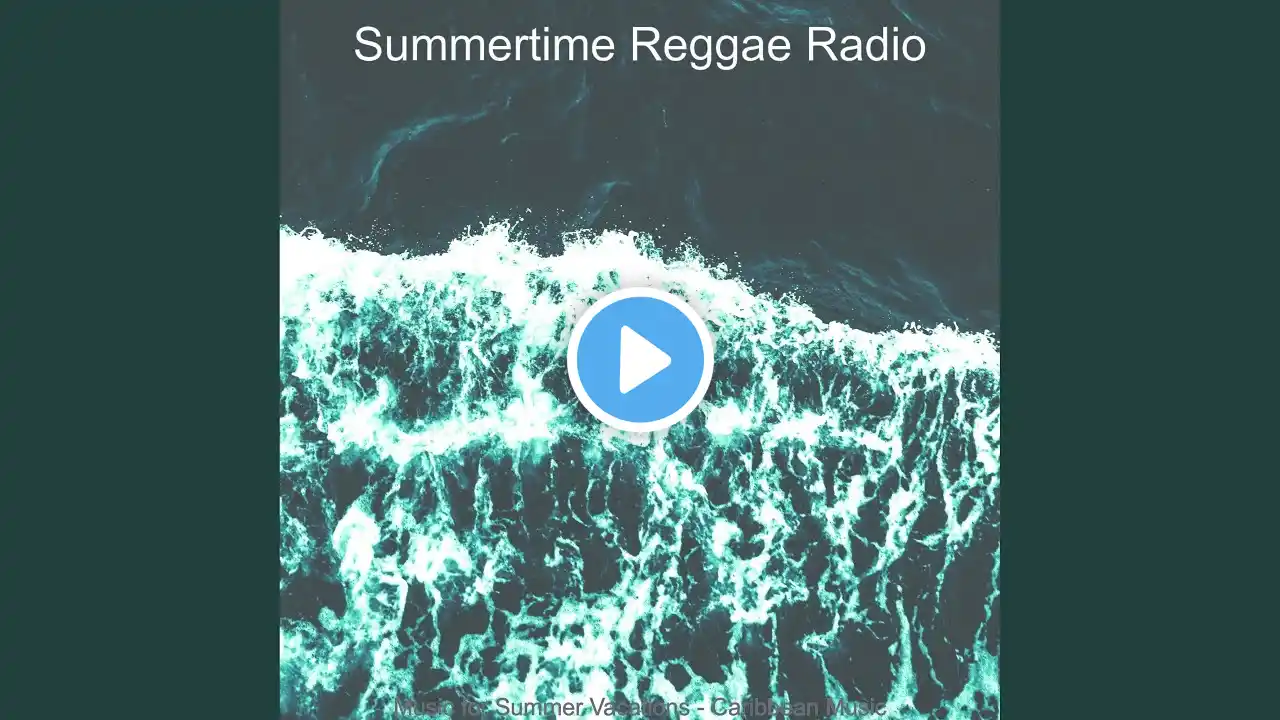Play the Summertime Reggae Radio video
Image resolution: width=1280 pixels, height=720 pixels.
[x=640, y=359]
